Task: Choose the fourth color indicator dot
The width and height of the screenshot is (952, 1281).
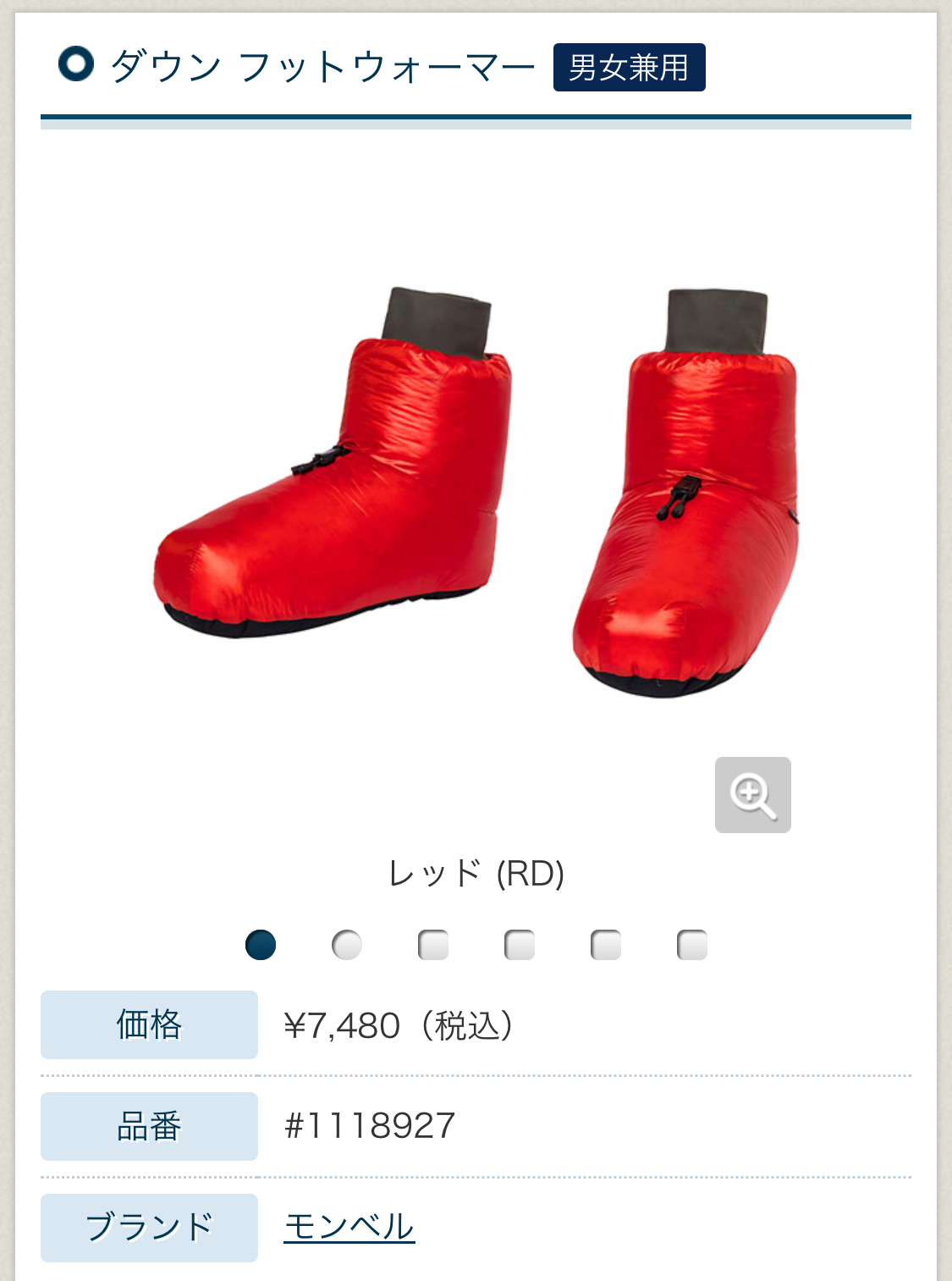Action: click(520, 945)
